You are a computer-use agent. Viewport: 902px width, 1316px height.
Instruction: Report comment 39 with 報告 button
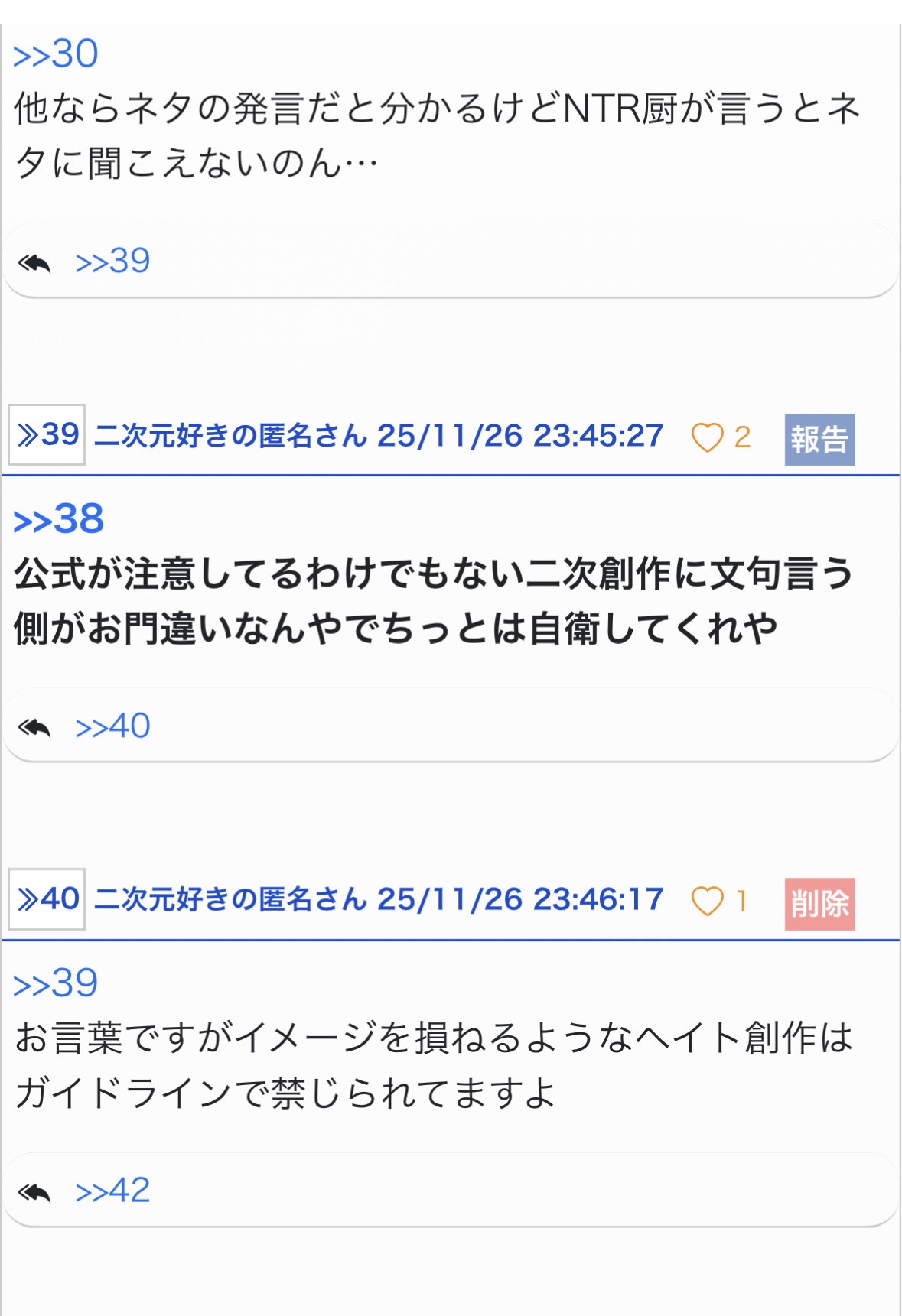tap(819, 440)
